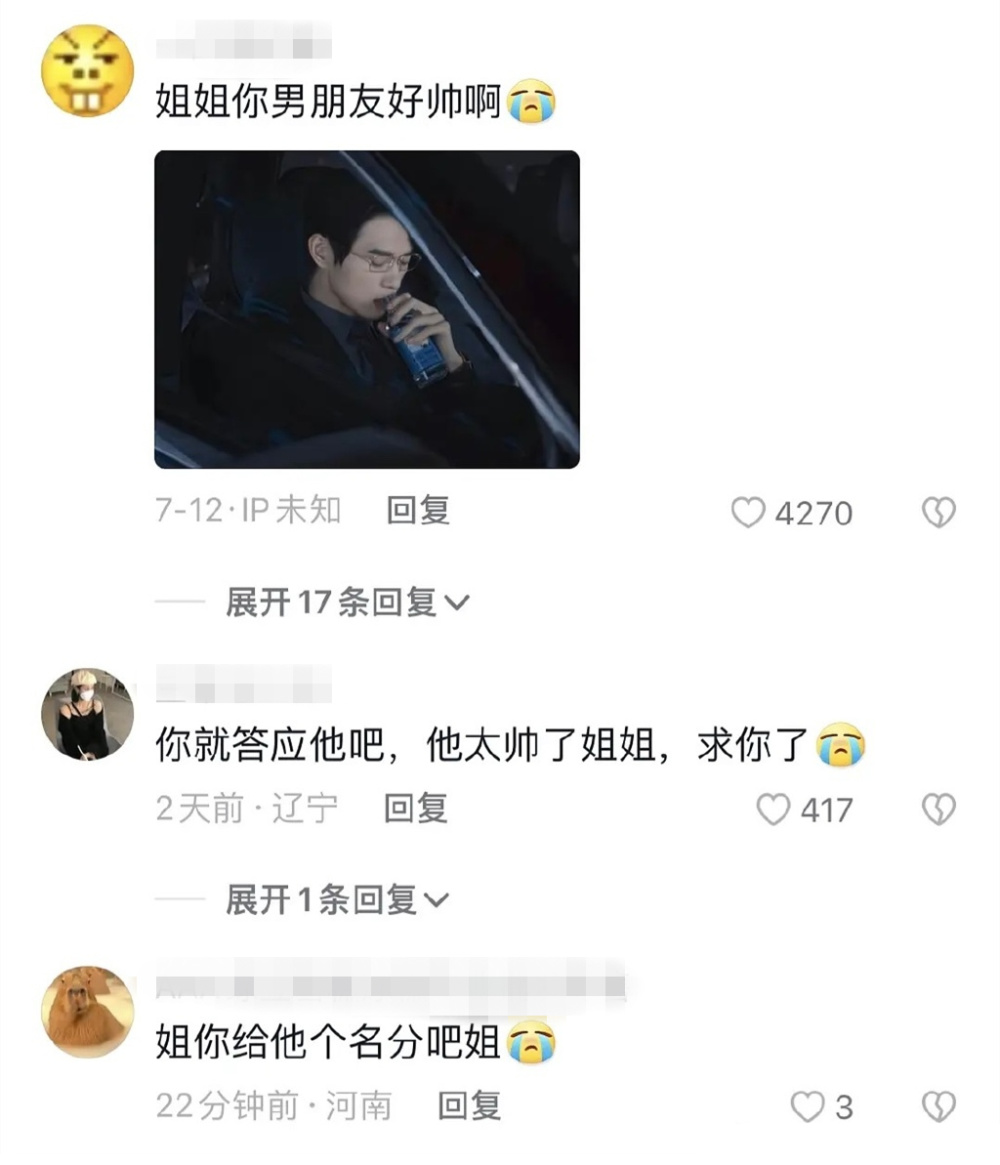Open the avatar of the 辽宁 commenter
The width and height of the screenshot is (1000, 1165).
click(x=87, y=714)
